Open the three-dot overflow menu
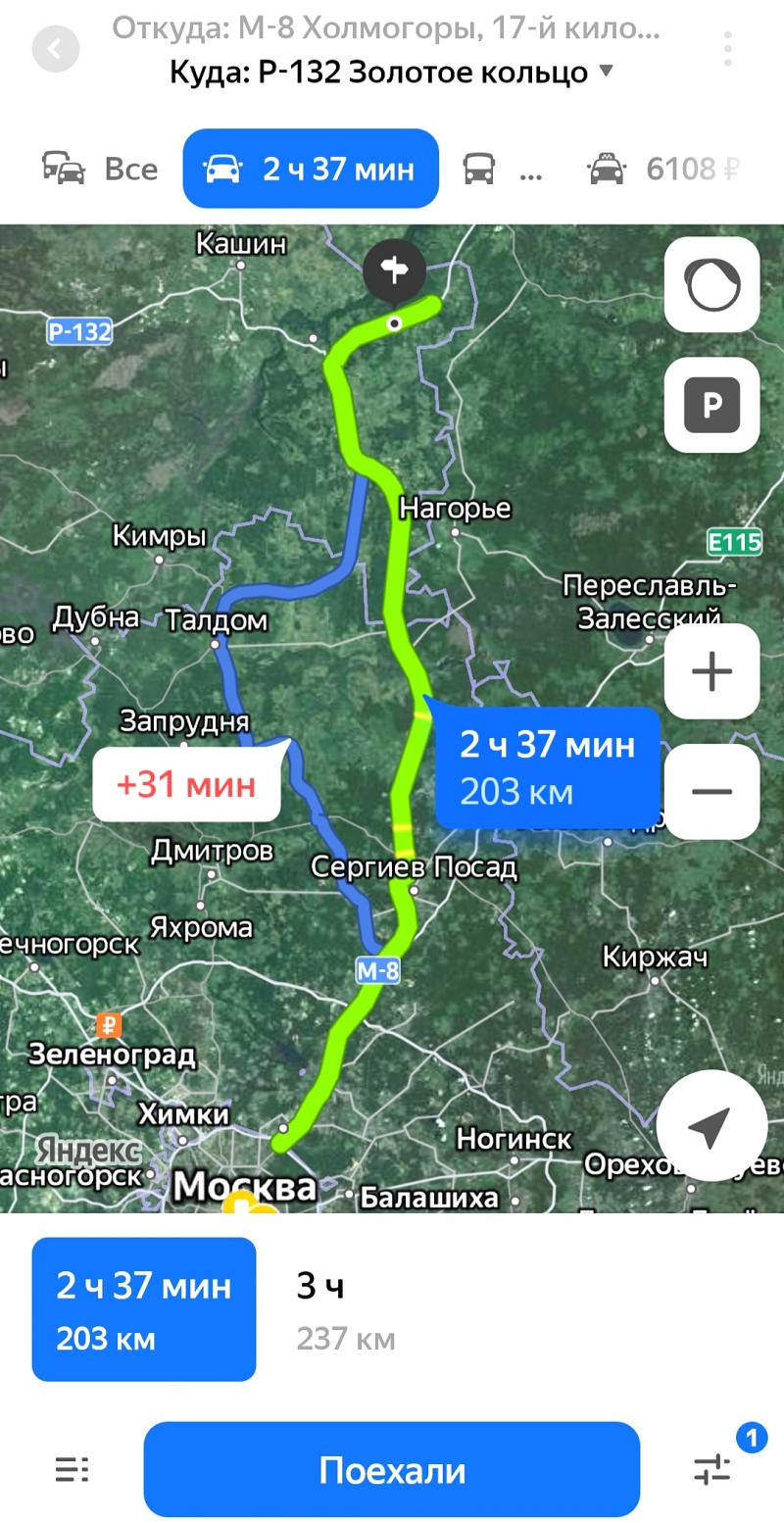Image resolution: width=784 pixels, height=1523 pixels. point(727,49)
